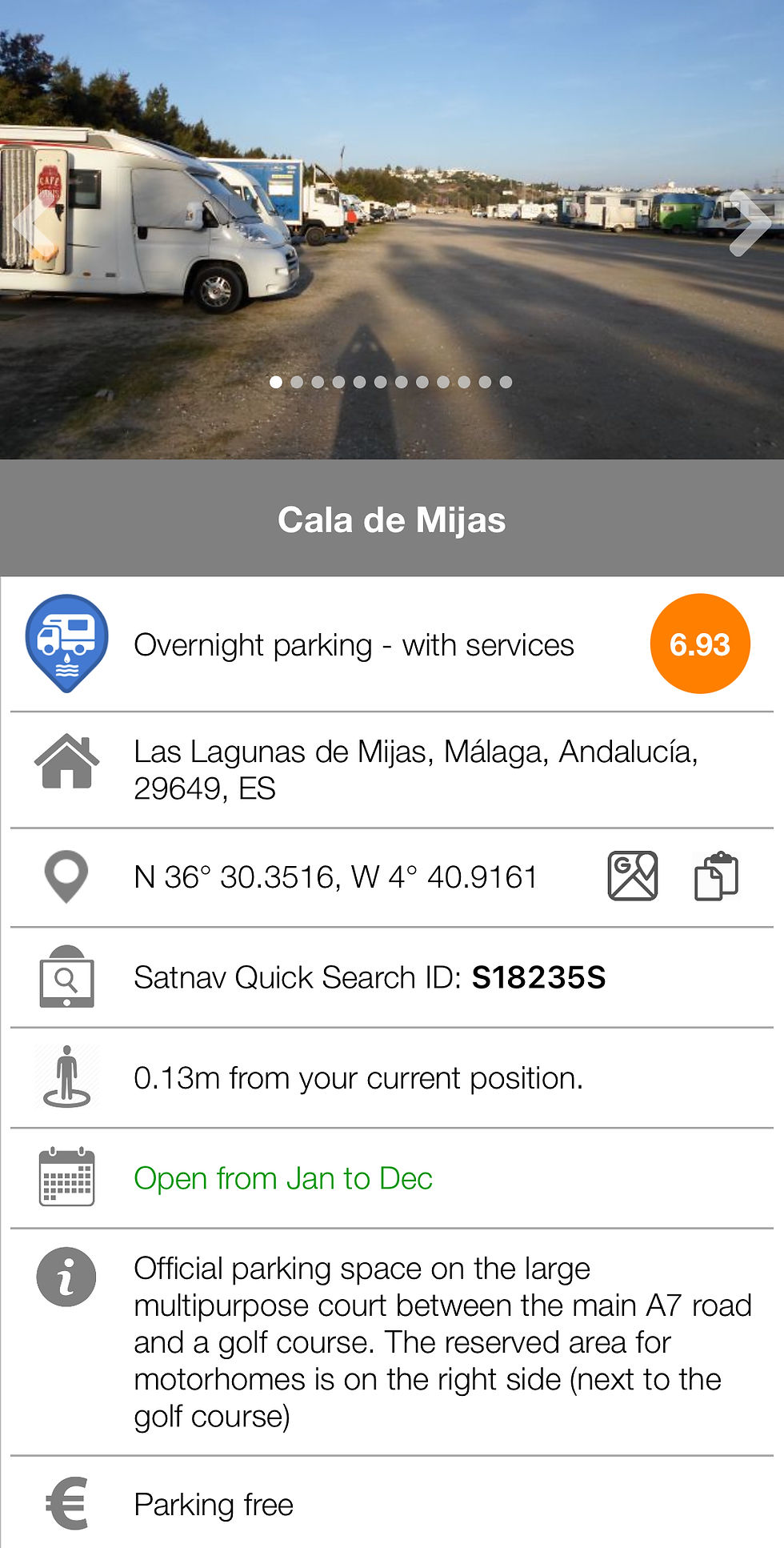Tap the 6.93 rating badge
The width and height of the screenshot is (784, 1548).
pyautogui.click(x=700, y=644)
